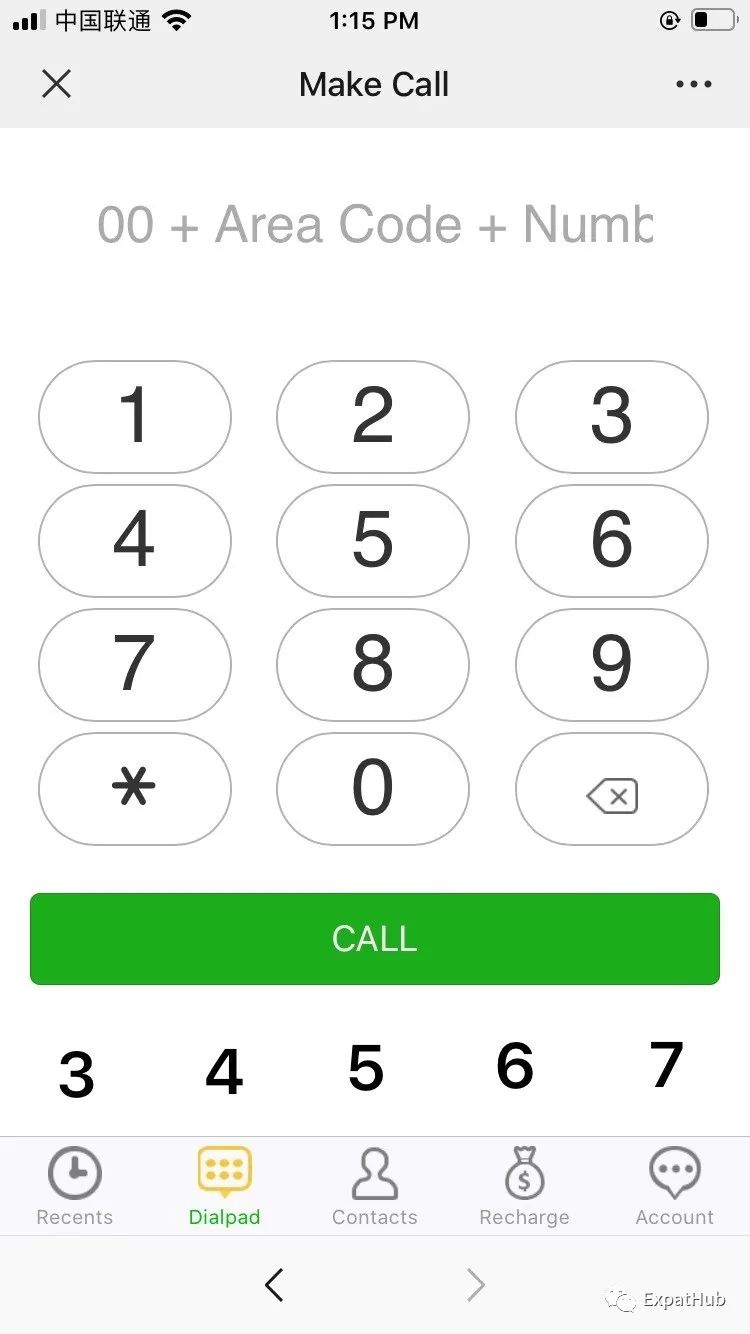This screenshot has height=1334, width=750.
Task: Tap the phone number input field
Action: pyautogui.click(x=375, y=225)
